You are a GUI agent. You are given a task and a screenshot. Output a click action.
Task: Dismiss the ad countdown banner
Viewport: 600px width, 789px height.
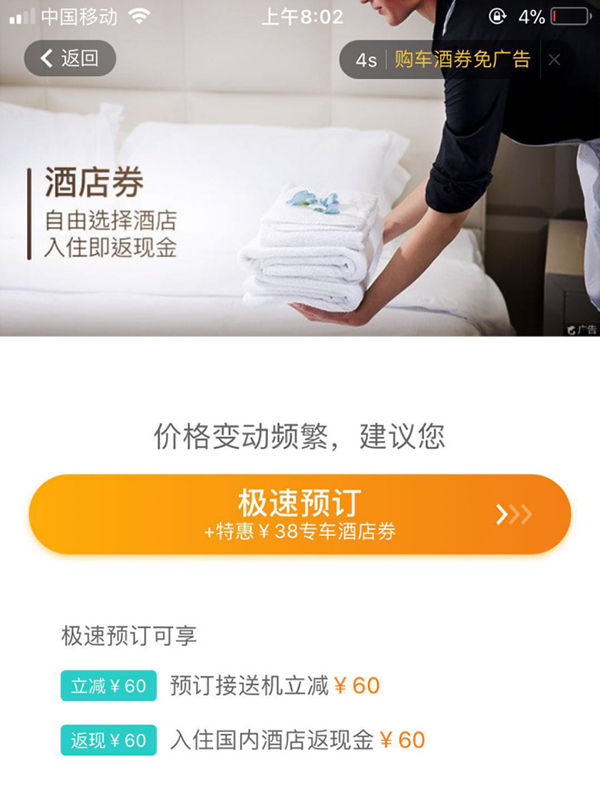tap(555, 59)
